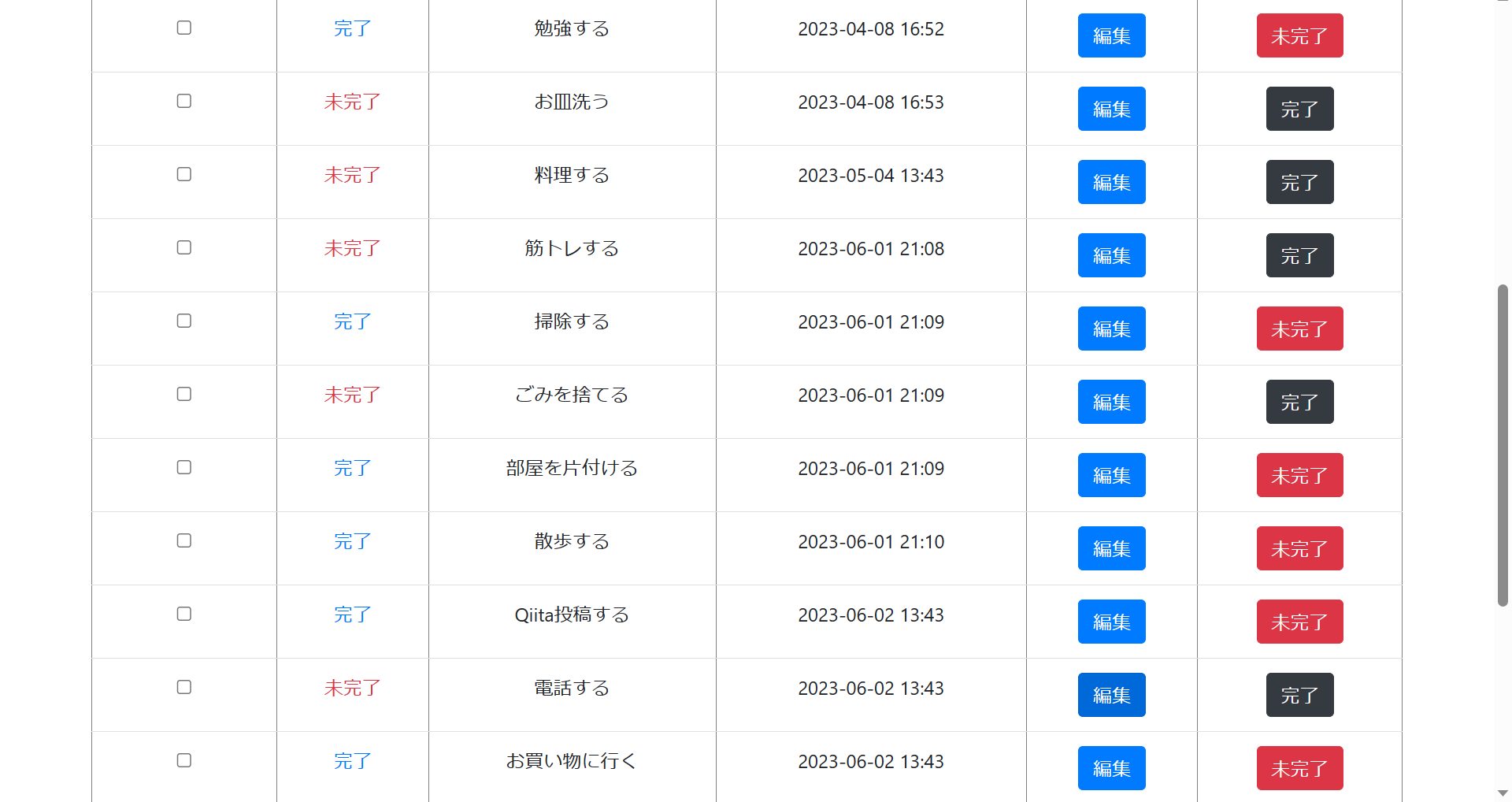Select the Qiita投稿する checkbox

pyautogui.click(x=184, y=614)
